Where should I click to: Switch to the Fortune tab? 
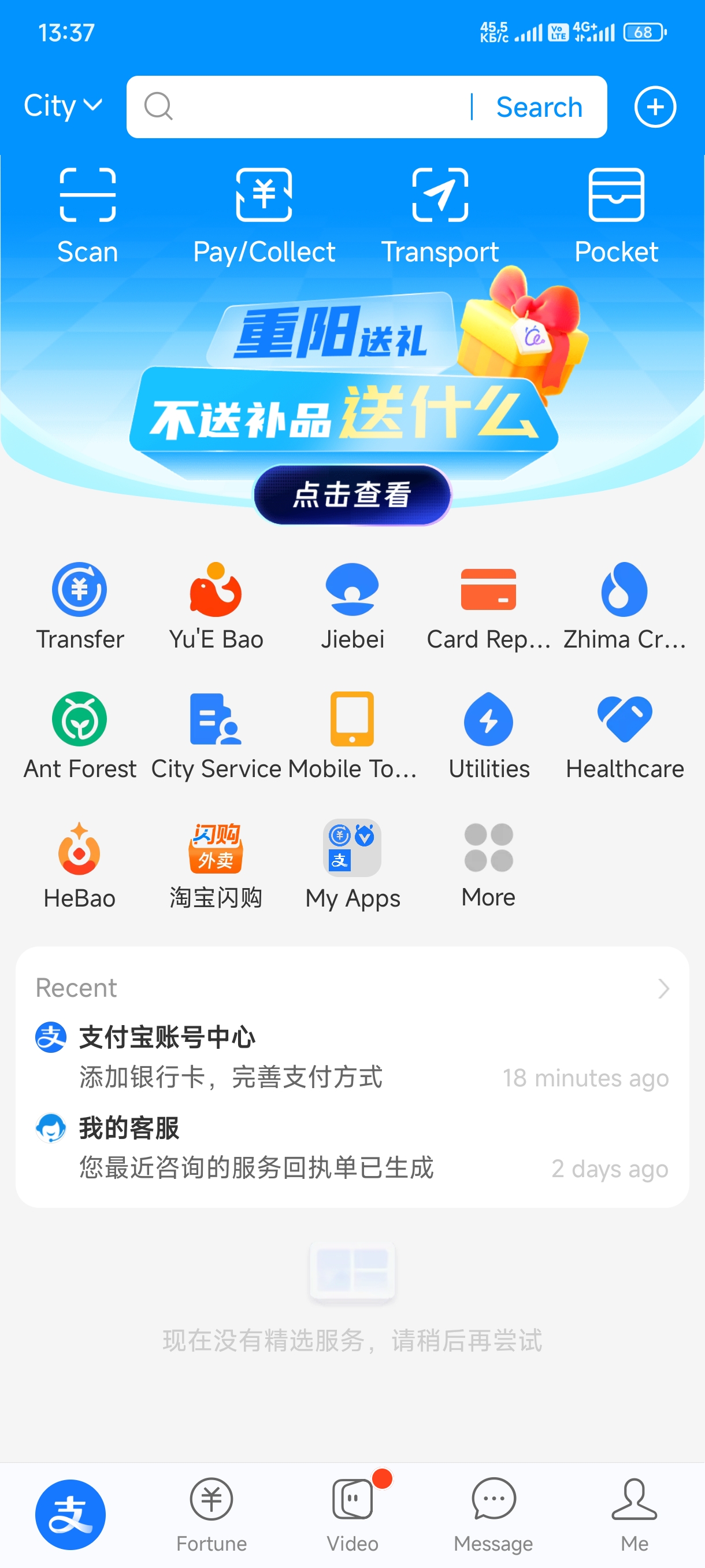[x=211, y=1513]
